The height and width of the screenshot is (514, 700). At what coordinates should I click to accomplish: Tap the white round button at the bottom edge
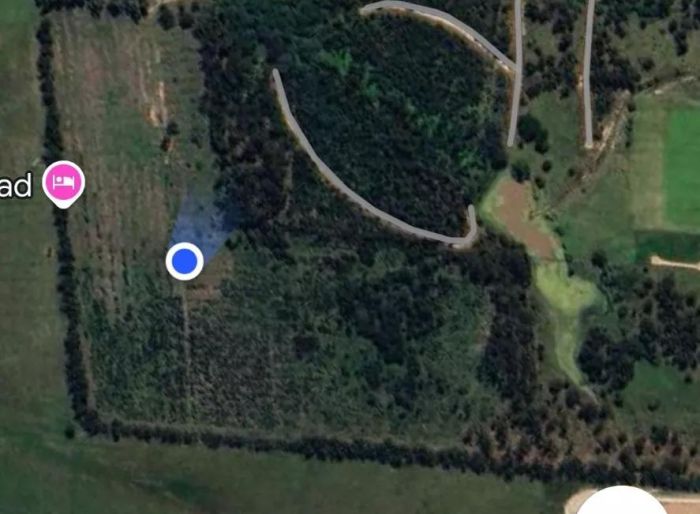point(623,503)
